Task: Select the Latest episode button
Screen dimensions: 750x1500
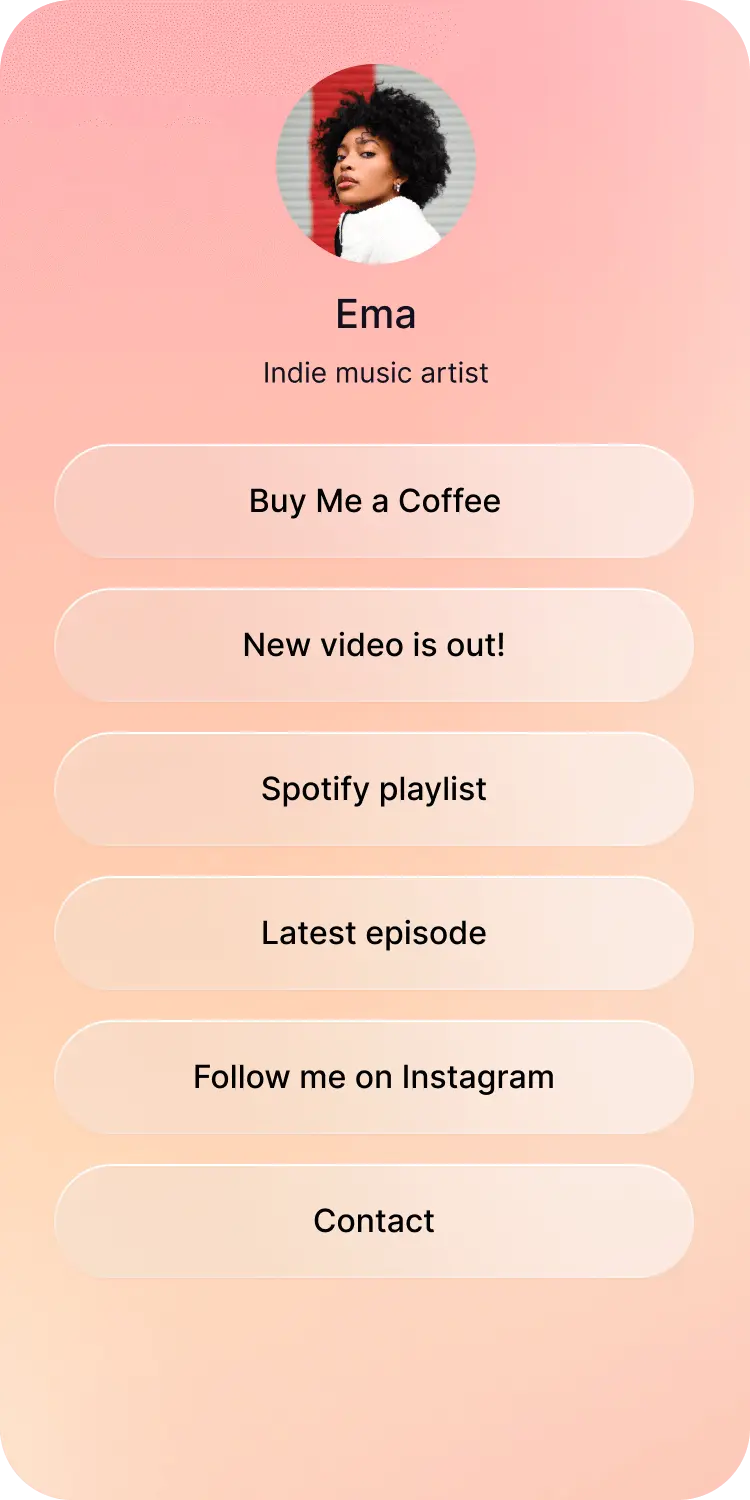Action: tap(374, 933)
